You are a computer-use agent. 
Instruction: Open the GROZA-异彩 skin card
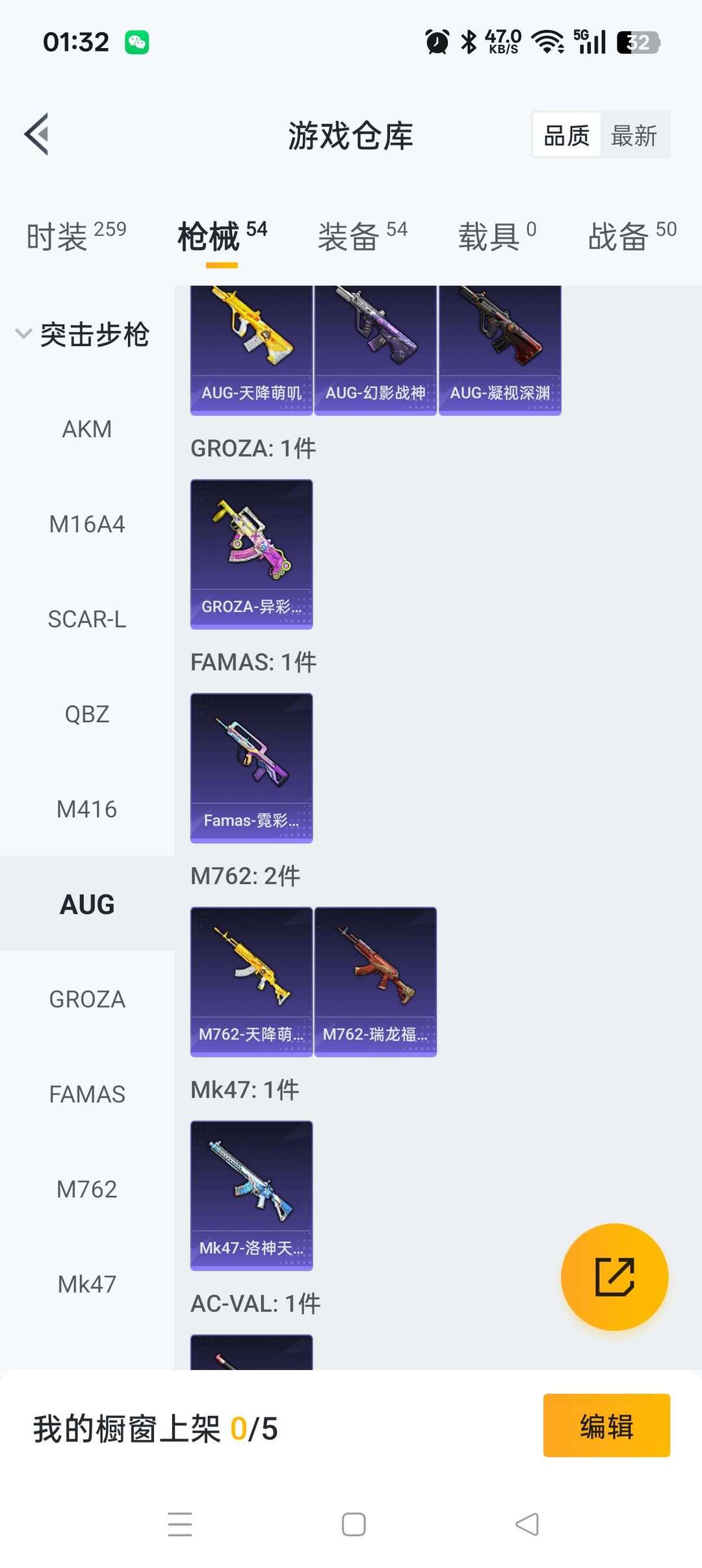coord(251,554)
